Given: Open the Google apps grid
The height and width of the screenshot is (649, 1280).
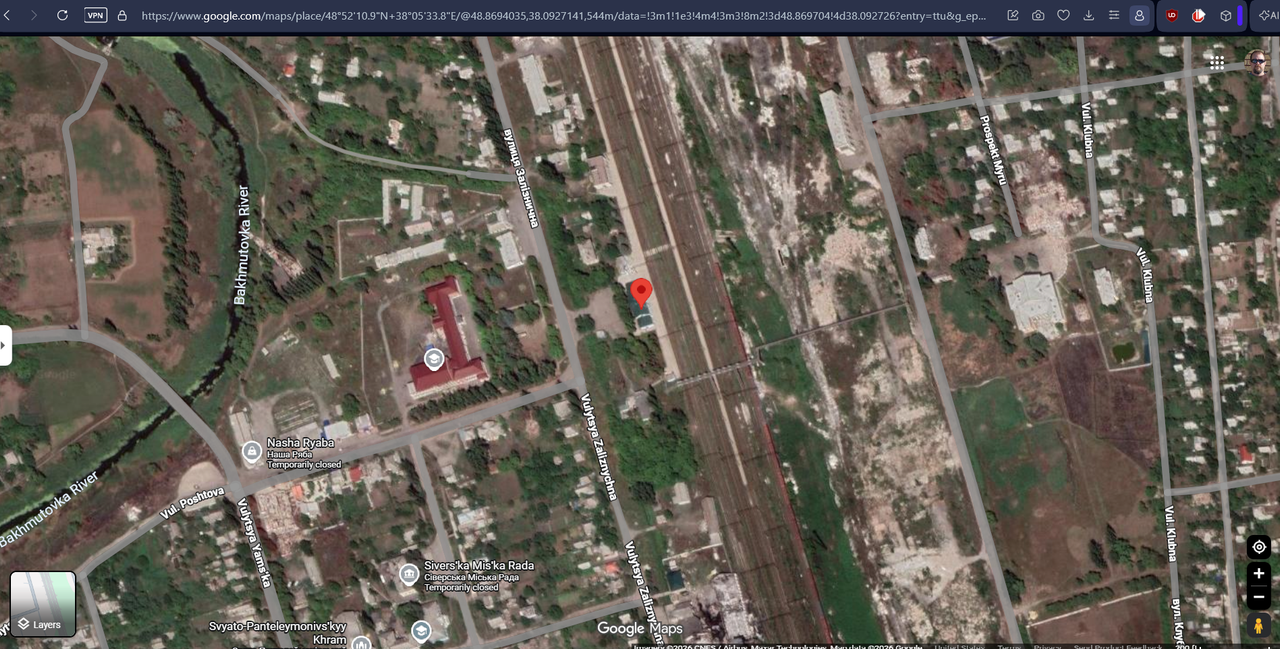Looking at the screenshot, I should click(1216, 62).
